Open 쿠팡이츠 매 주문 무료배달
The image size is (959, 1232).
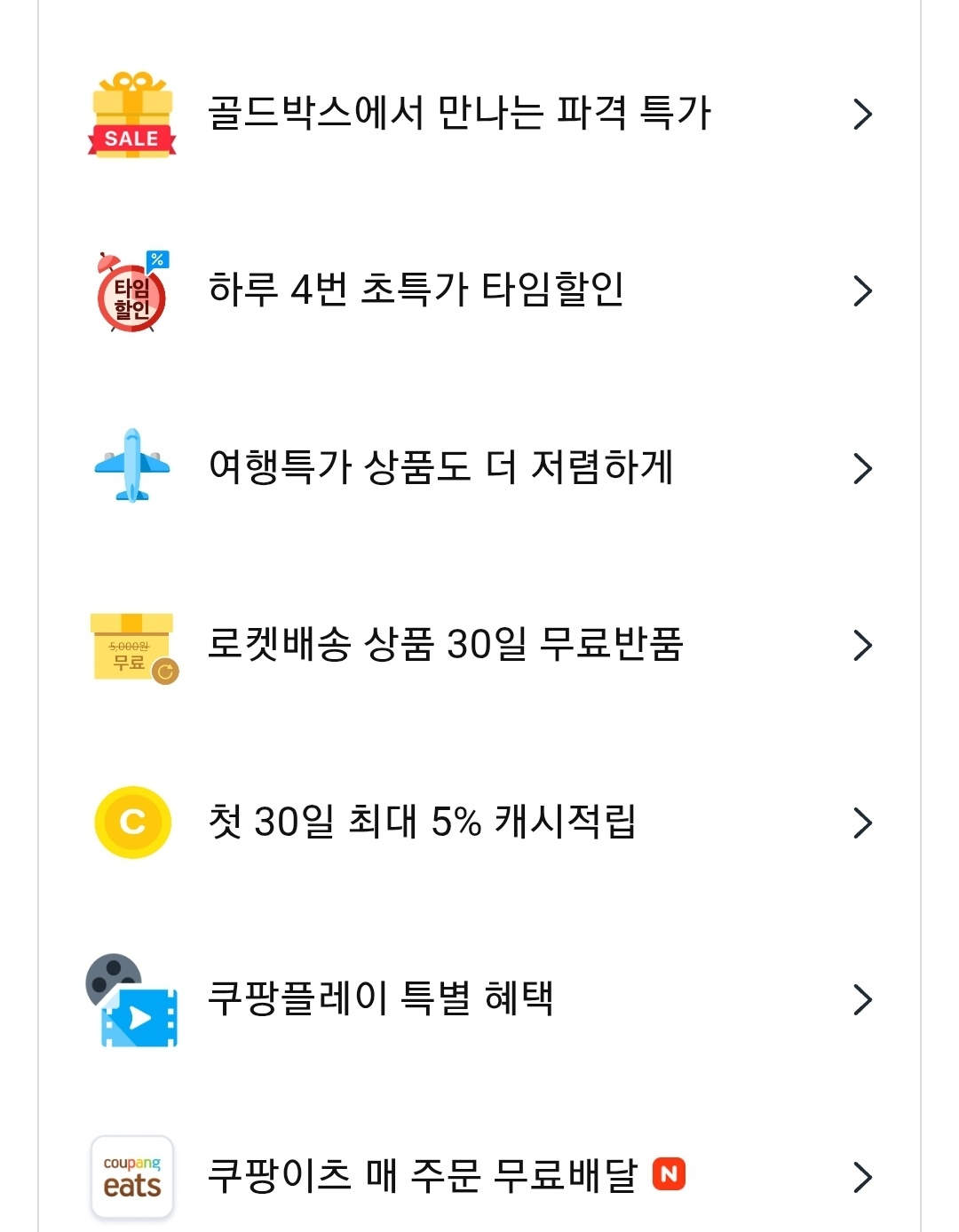point(479,1176)
